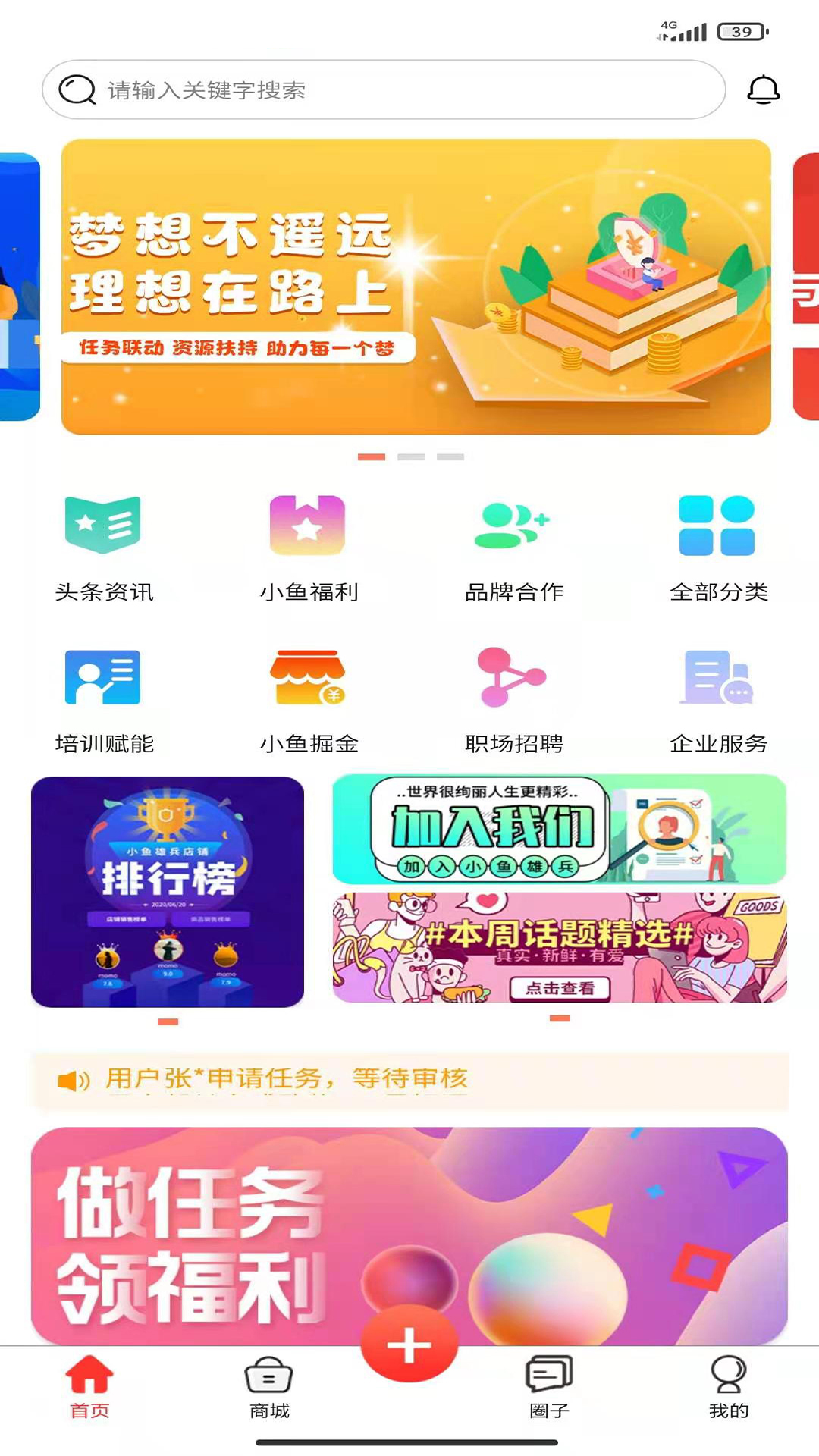Go to the 我的 tab
This screenshot has width=819, height=1456.
(x=728, y=1388)
